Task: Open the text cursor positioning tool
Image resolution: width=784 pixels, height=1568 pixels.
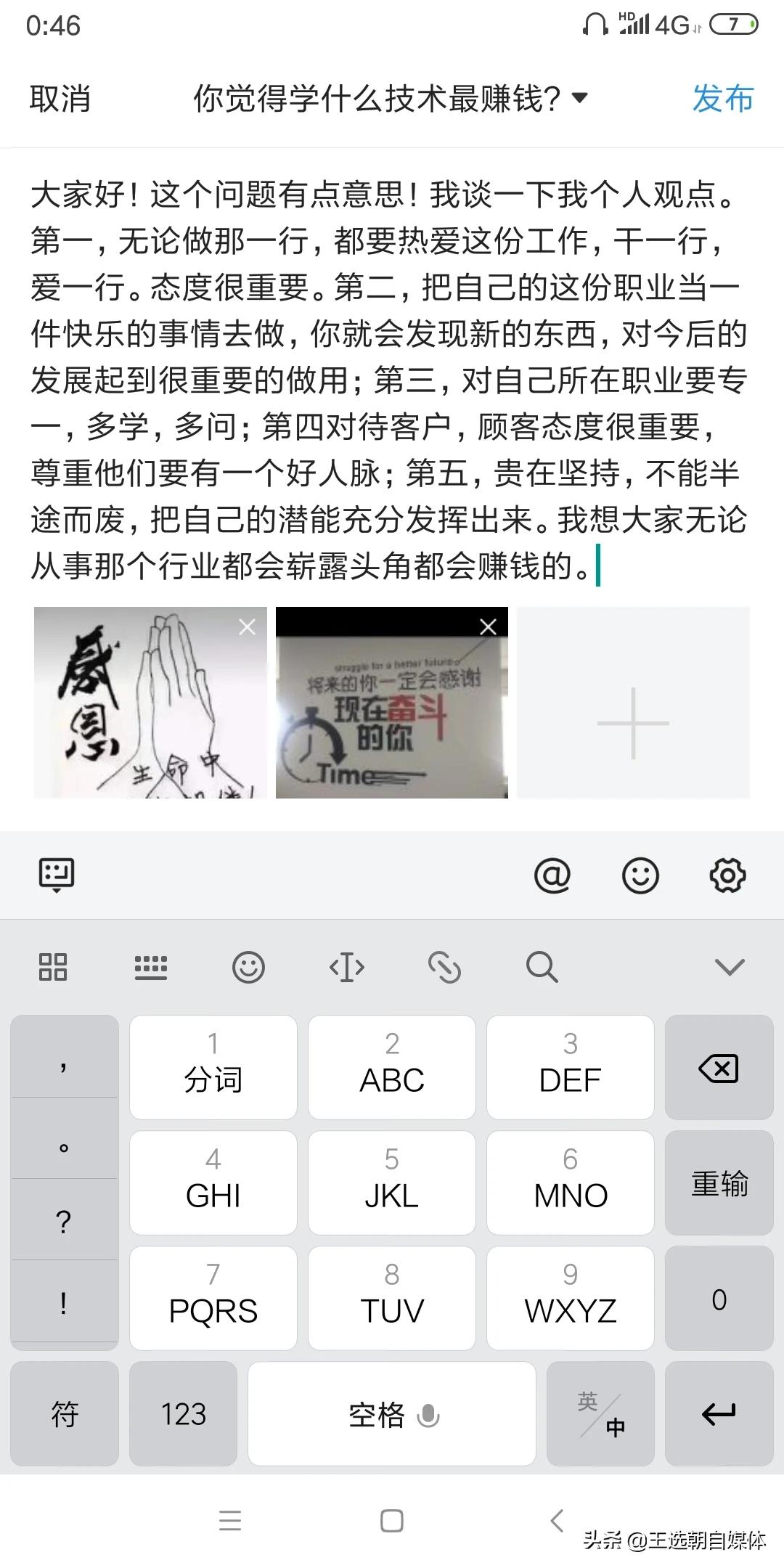Action: click(346, 967)
